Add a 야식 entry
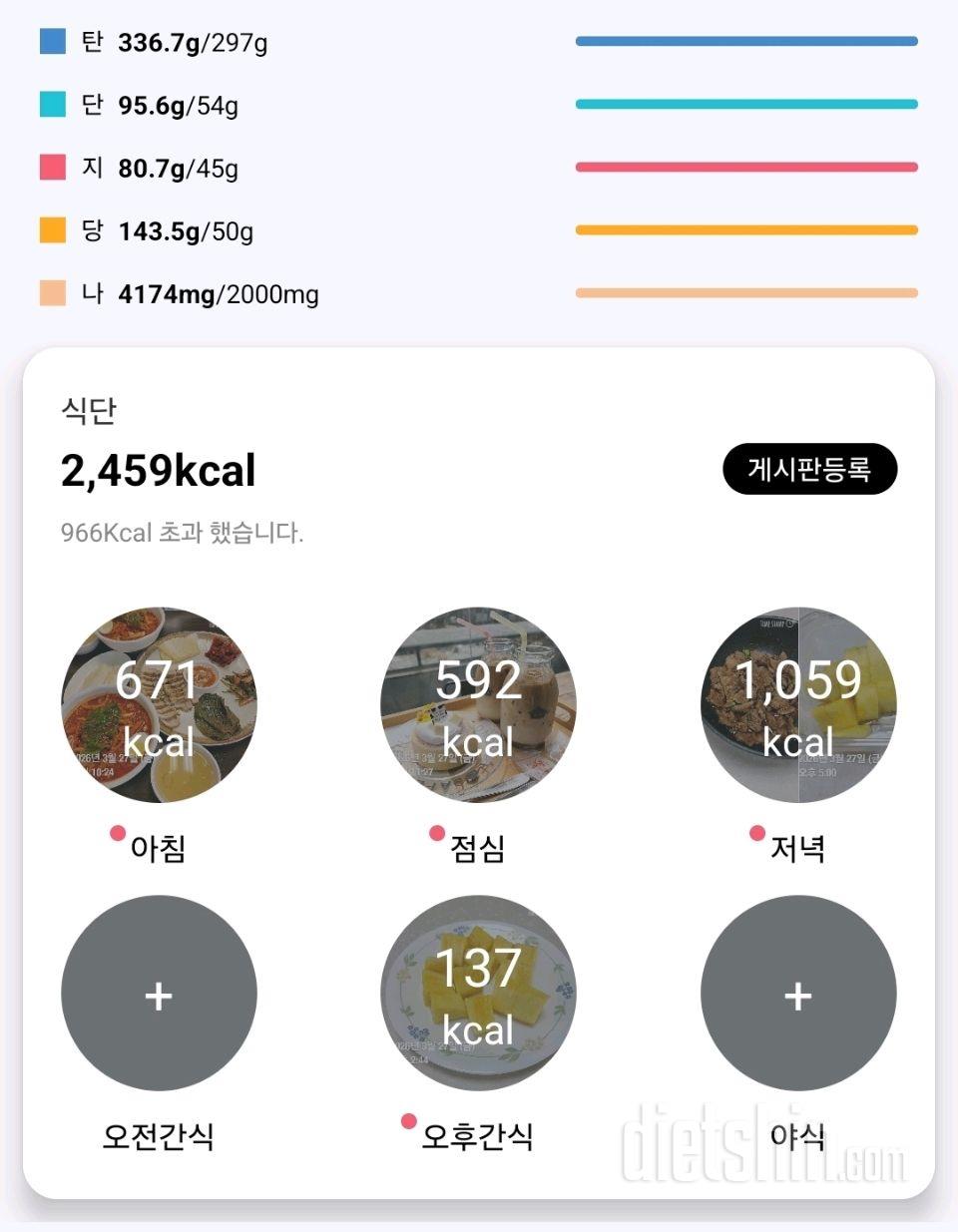This screenshot has width=958, height=1232. (x=797, y=994)
